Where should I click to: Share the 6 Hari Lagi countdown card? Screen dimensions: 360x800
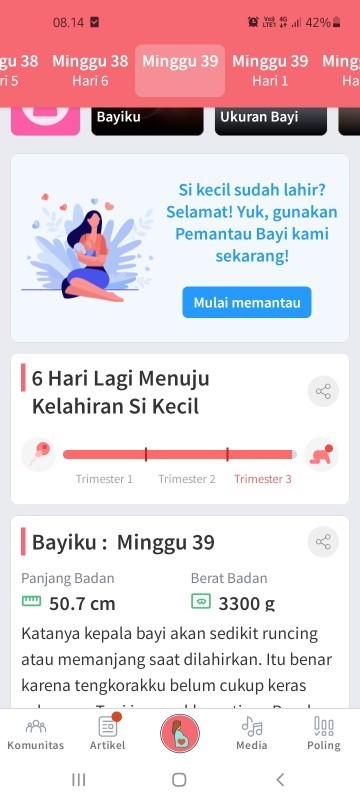tap(323, 391)
